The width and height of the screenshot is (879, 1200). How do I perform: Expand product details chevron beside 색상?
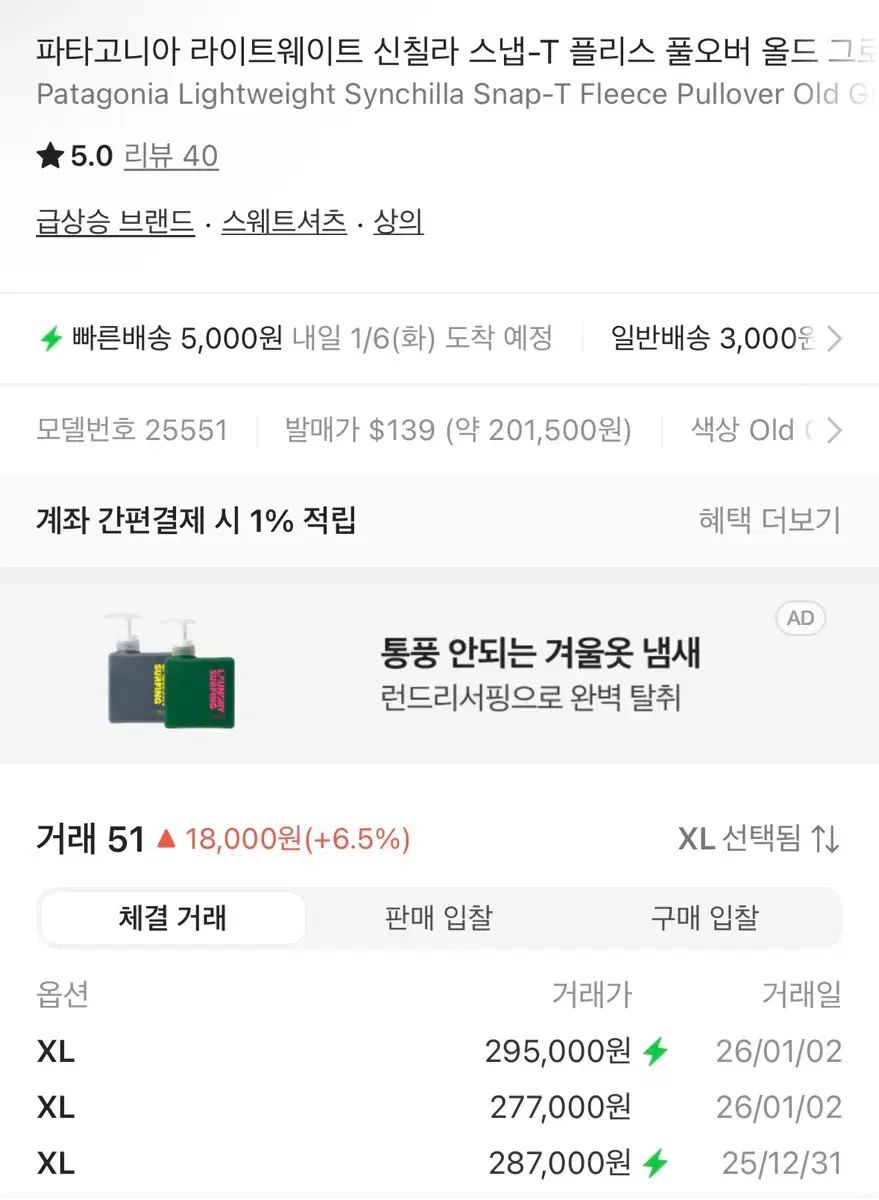pyautogui.click(x=834, y=431)
